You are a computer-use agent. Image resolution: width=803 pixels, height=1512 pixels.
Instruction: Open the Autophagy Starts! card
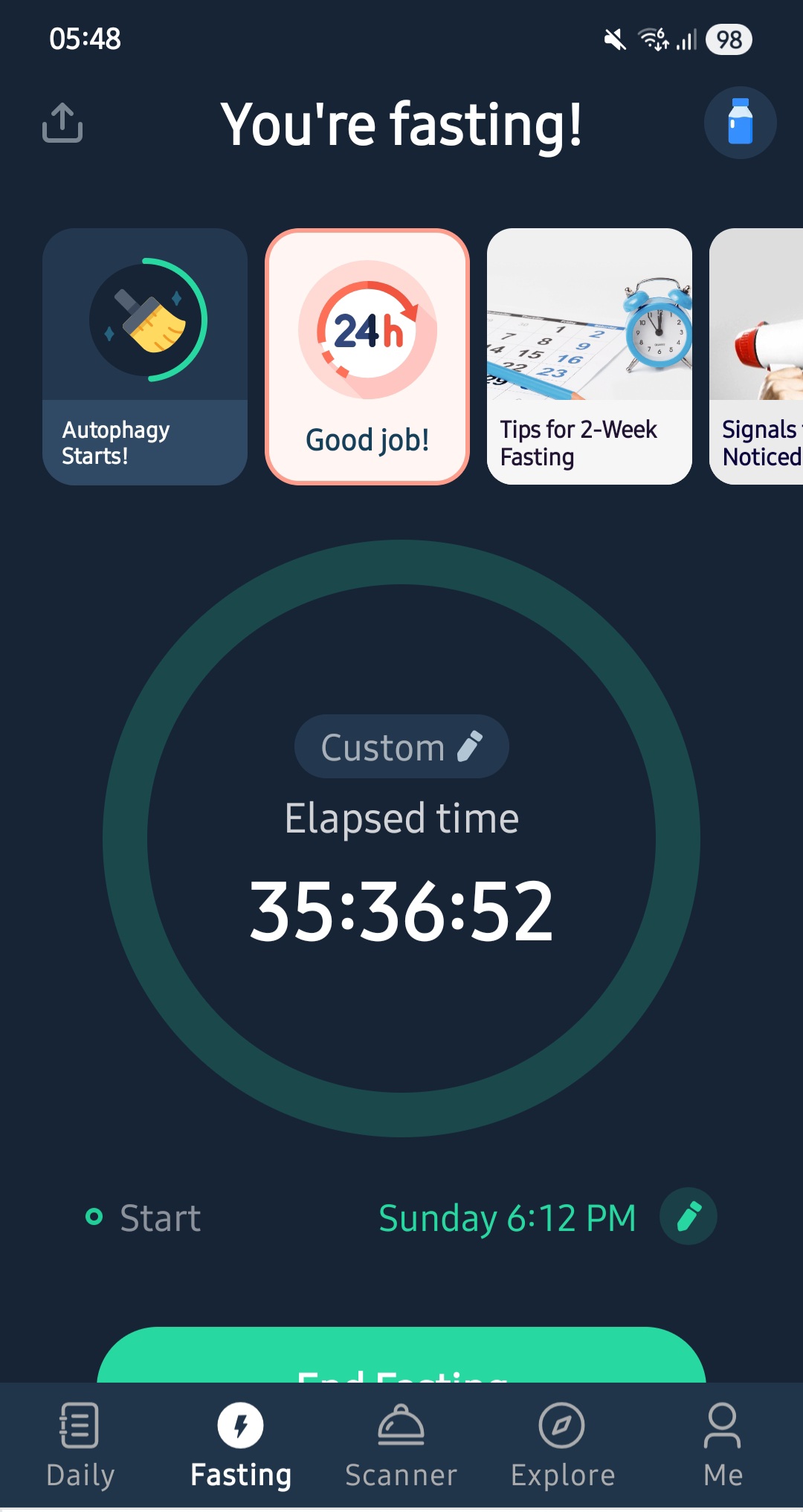coord(145,357)
